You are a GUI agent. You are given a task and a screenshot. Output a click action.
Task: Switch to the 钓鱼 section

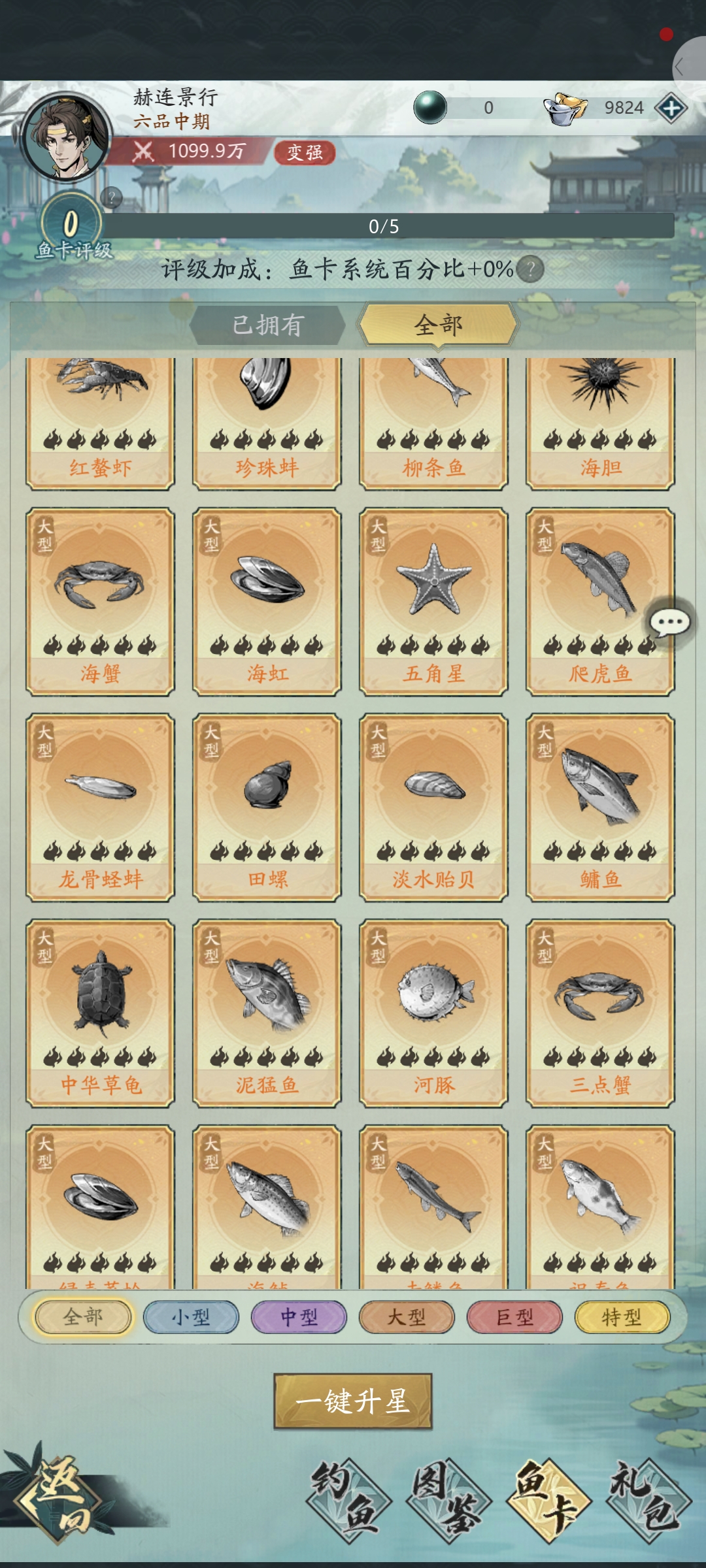pyautogui.click(x=351, y=1499)
